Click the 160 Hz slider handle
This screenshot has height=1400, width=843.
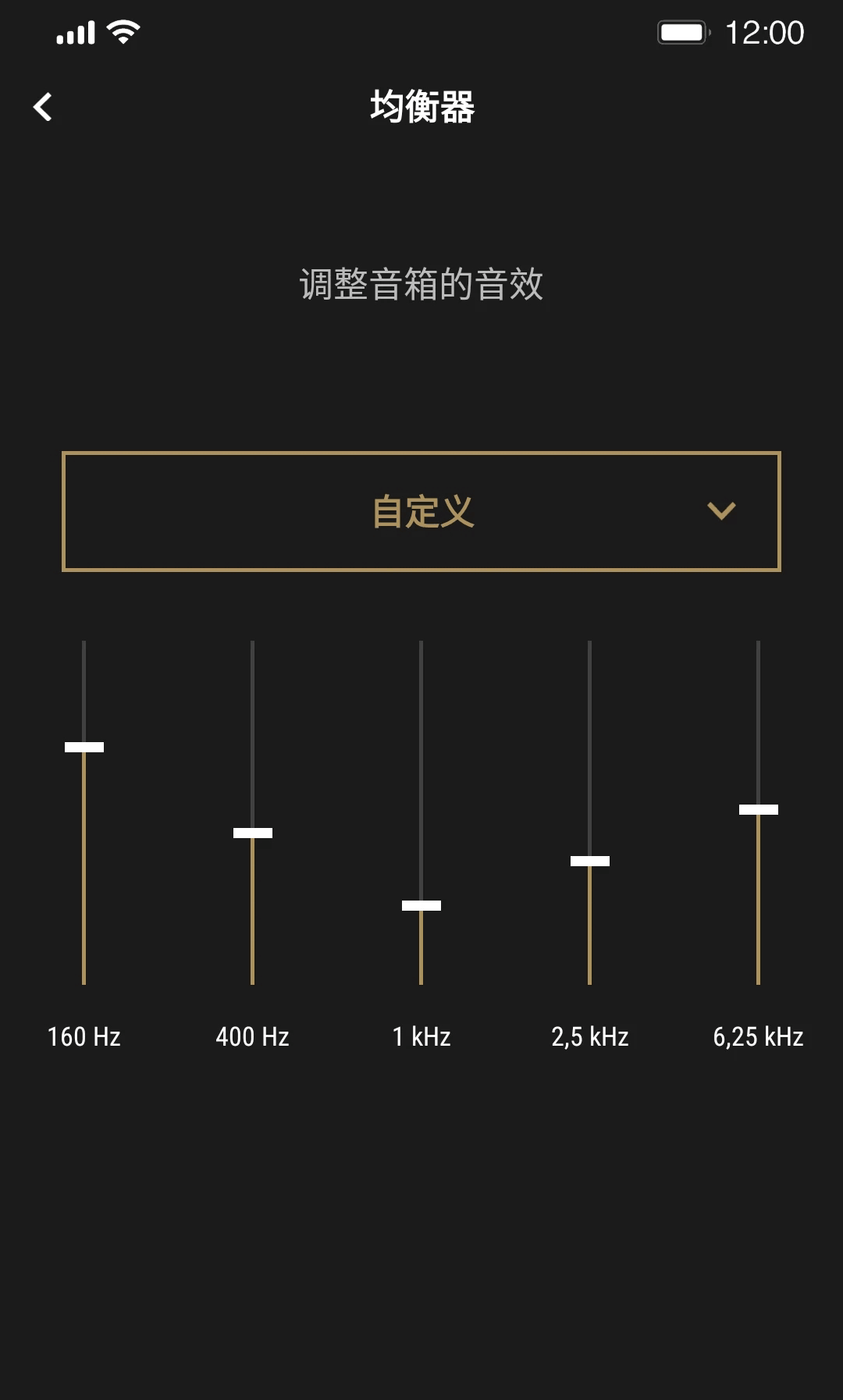(84, 748)
